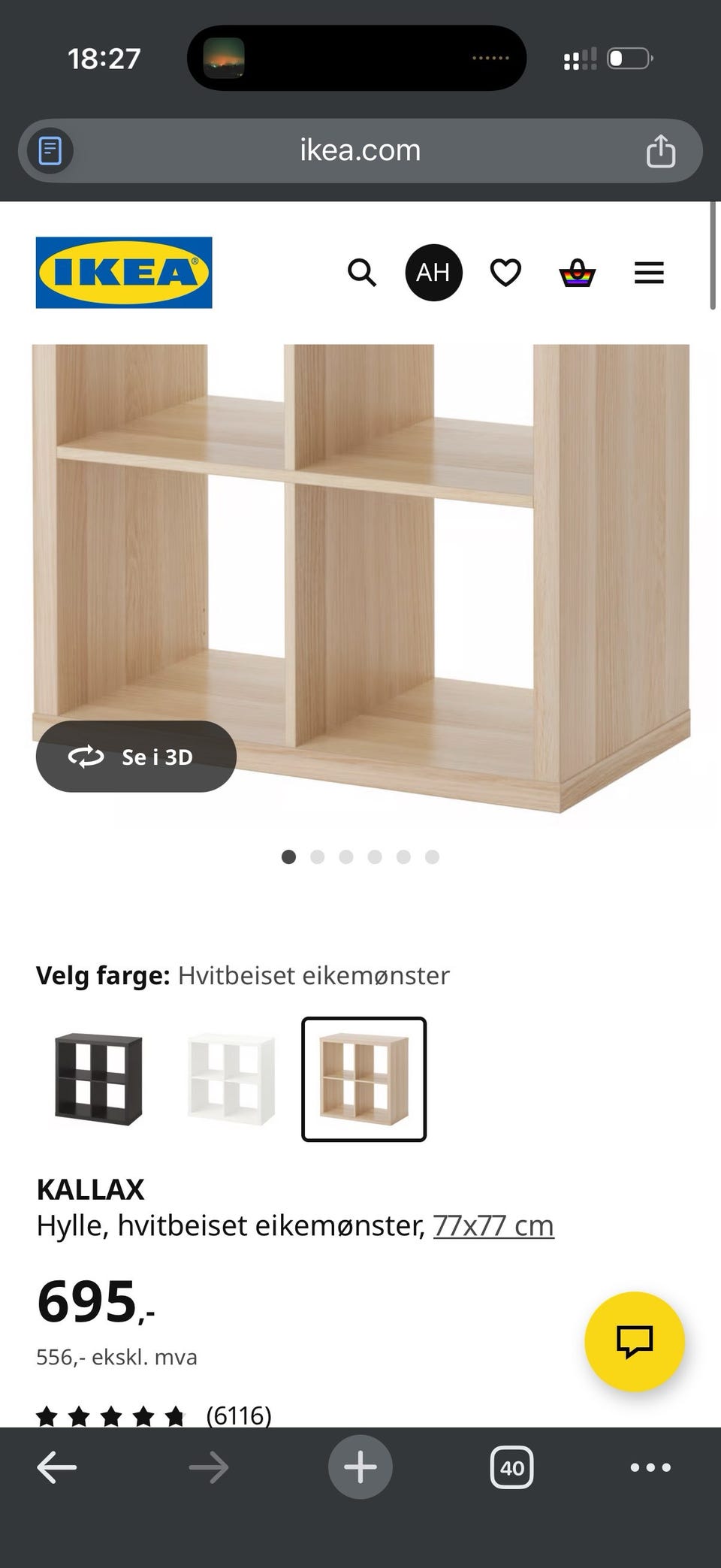Open Safari's more options menu
The height and width of the screenshot is (1568, 721).
pos(650,1467)
